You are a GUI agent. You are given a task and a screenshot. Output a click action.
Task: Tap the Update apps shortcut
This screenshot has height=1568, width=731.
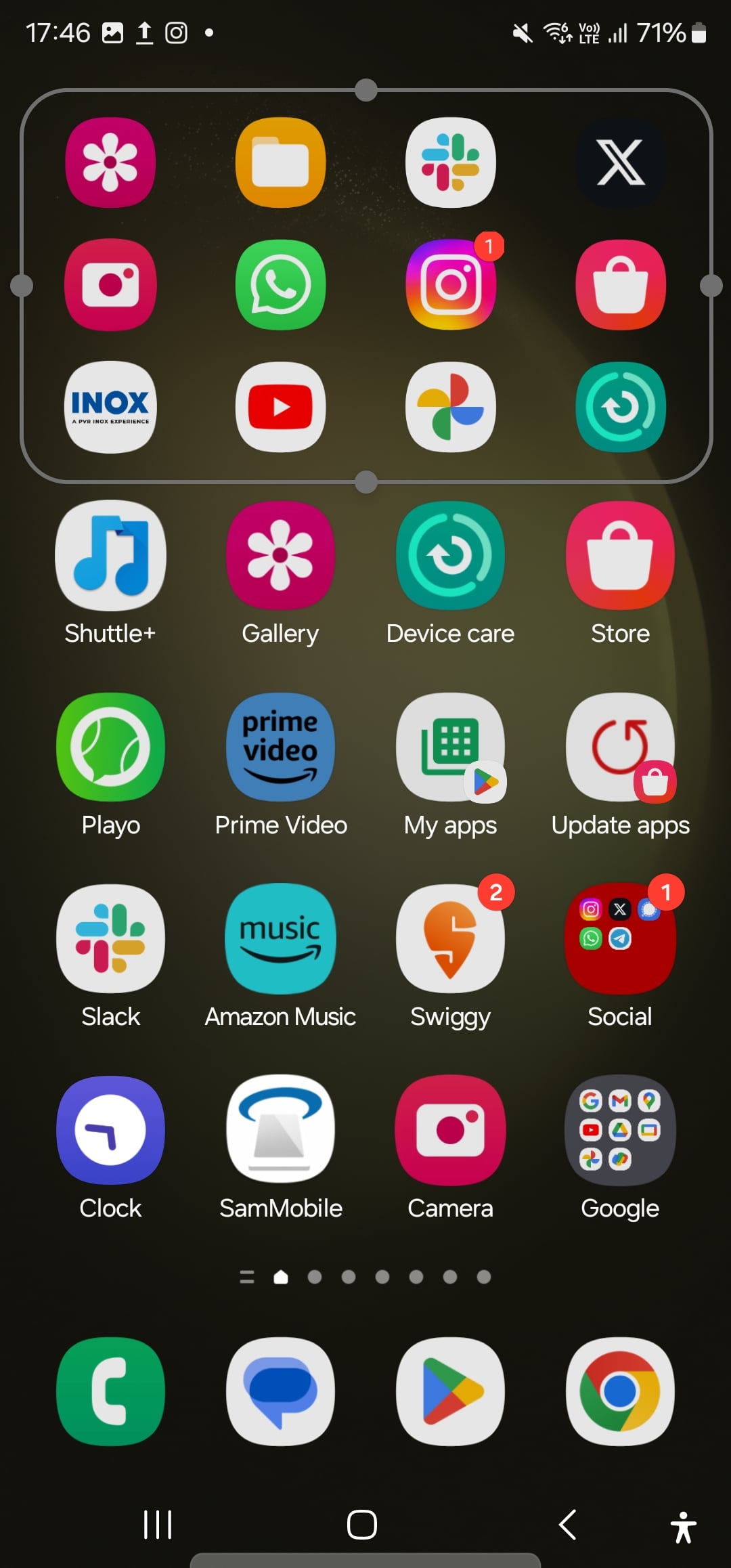coord(620,748)
